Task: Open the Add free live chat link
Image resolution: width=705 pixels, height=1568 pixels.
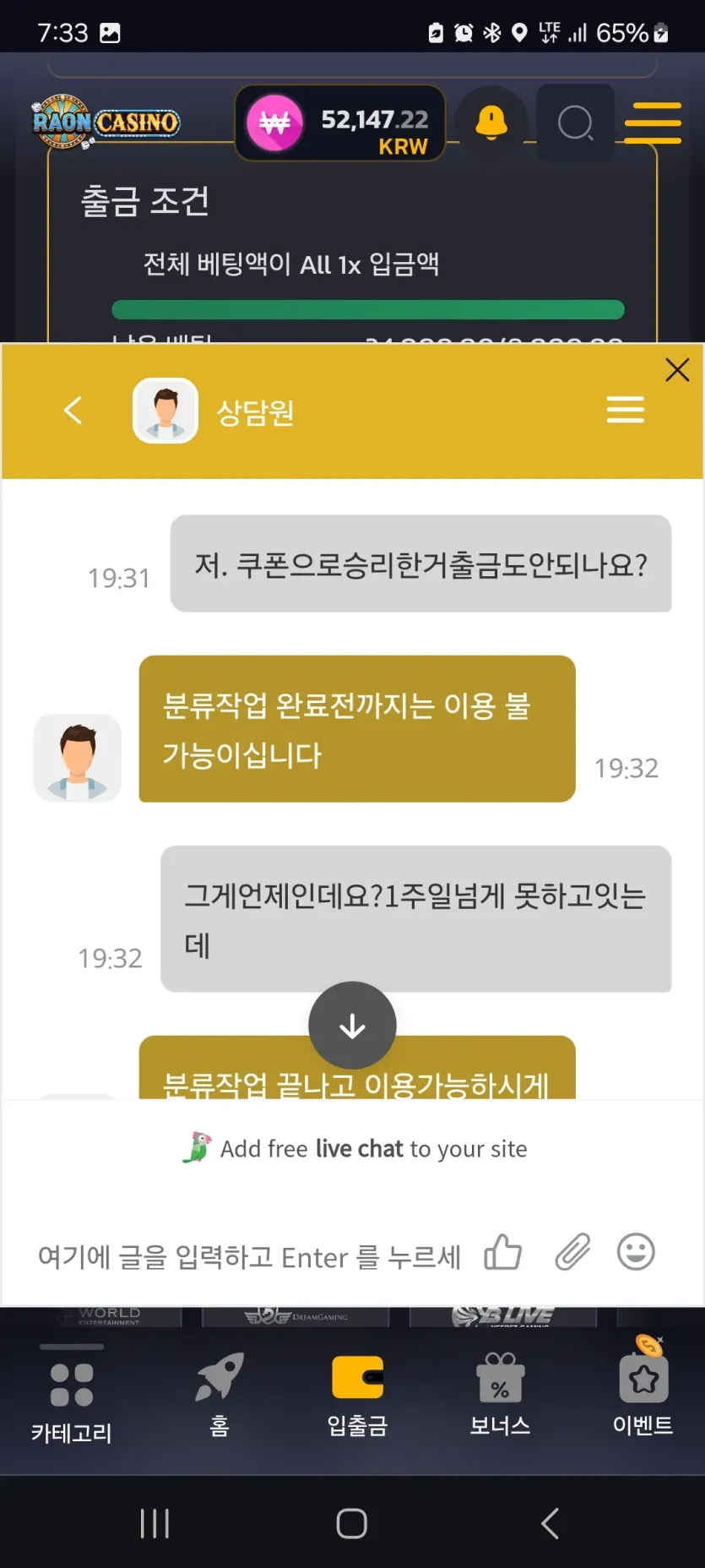Action: coord(355,1148)
